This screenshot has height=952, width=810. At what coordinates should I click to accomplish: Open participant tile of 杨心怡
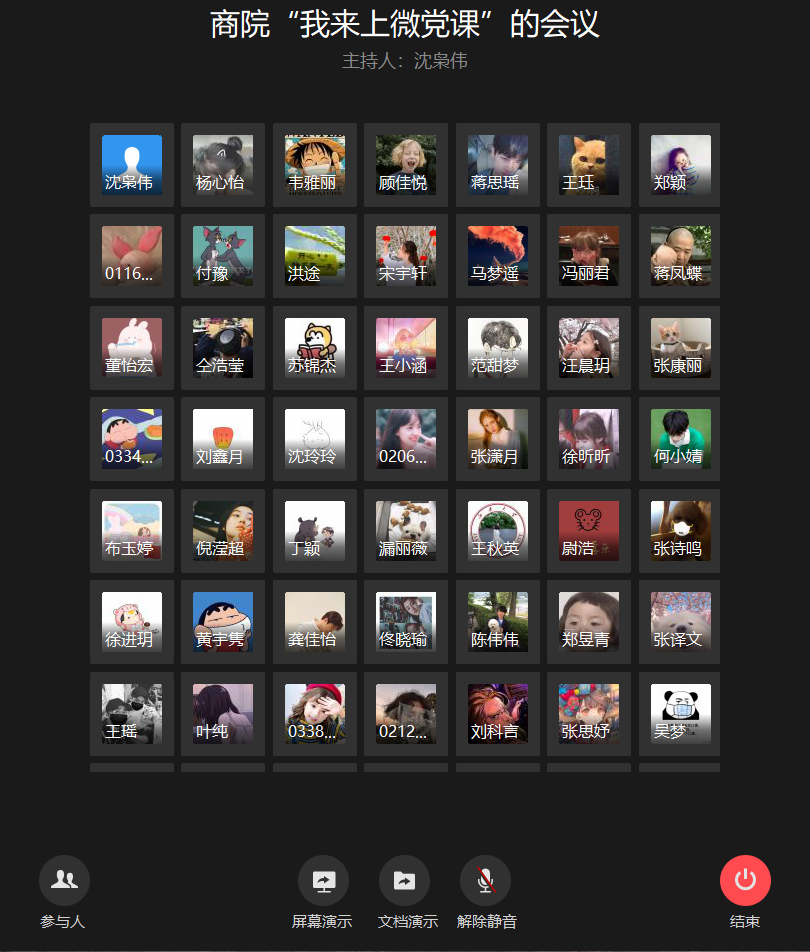223,165
